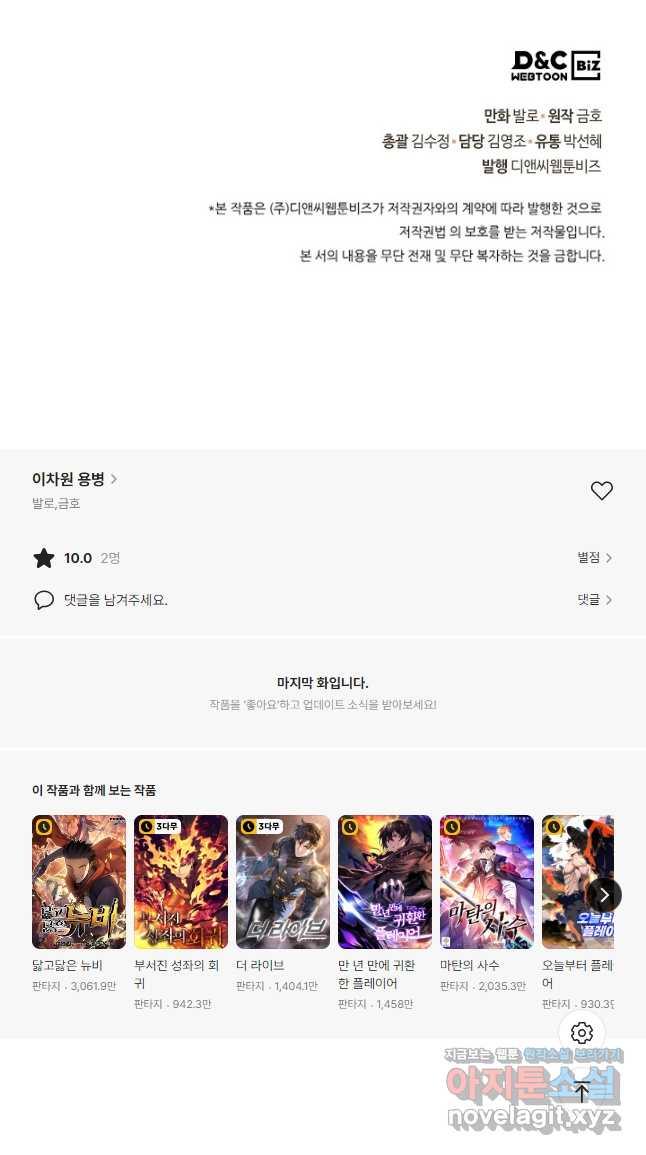
Task: Jump to top with the up arrow
Action: 582,1092
